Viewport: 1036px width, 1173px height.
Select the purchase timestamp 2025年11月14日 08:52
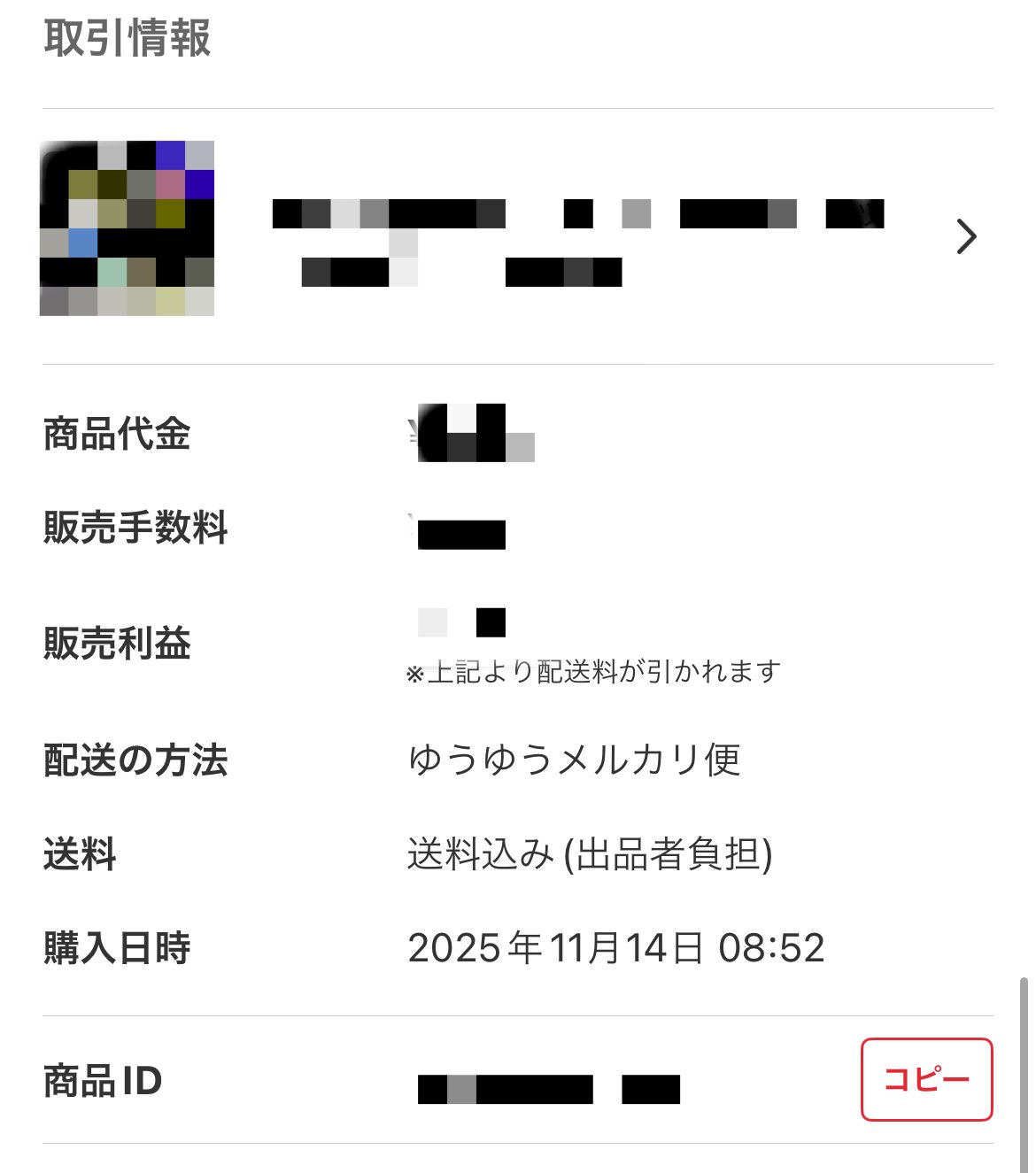(616, 946)
